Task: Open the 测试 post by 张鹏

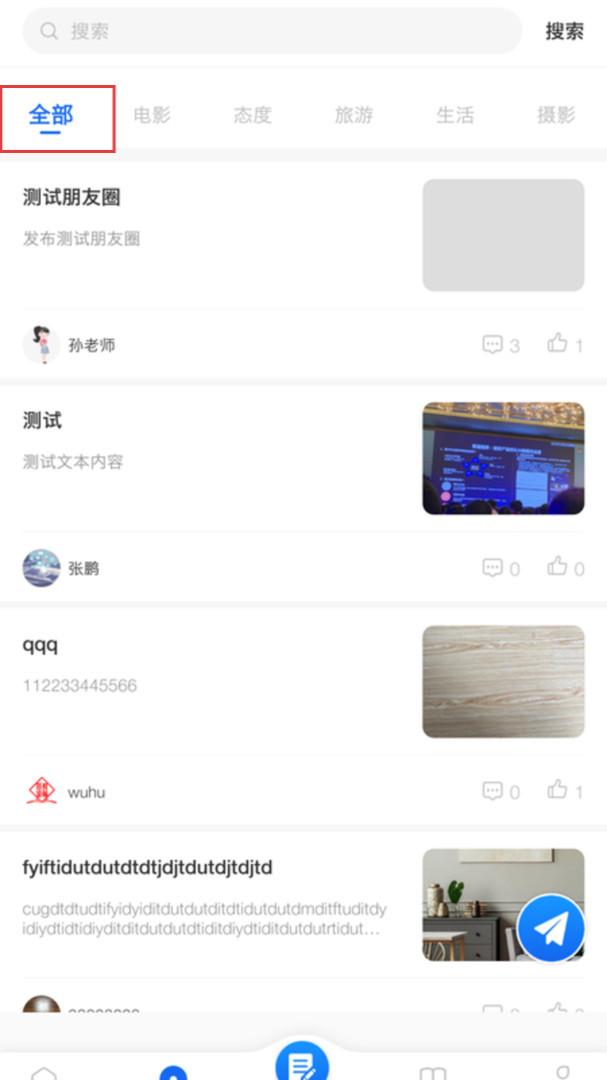Action: click(303, 458)
